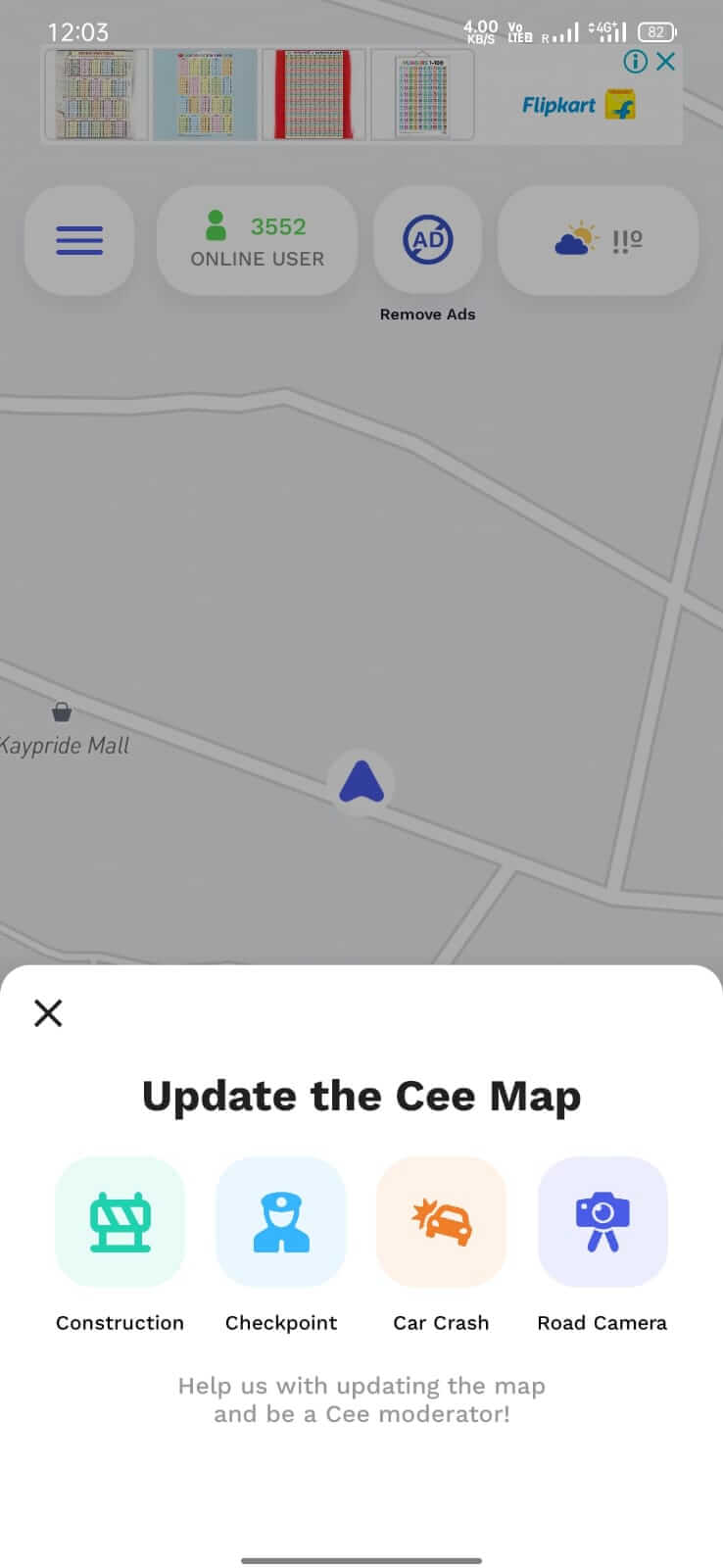The height and width of the screenshot is (1568, 723).
Task: Select the Checkpoint report icon
Action: point(280,1221)
